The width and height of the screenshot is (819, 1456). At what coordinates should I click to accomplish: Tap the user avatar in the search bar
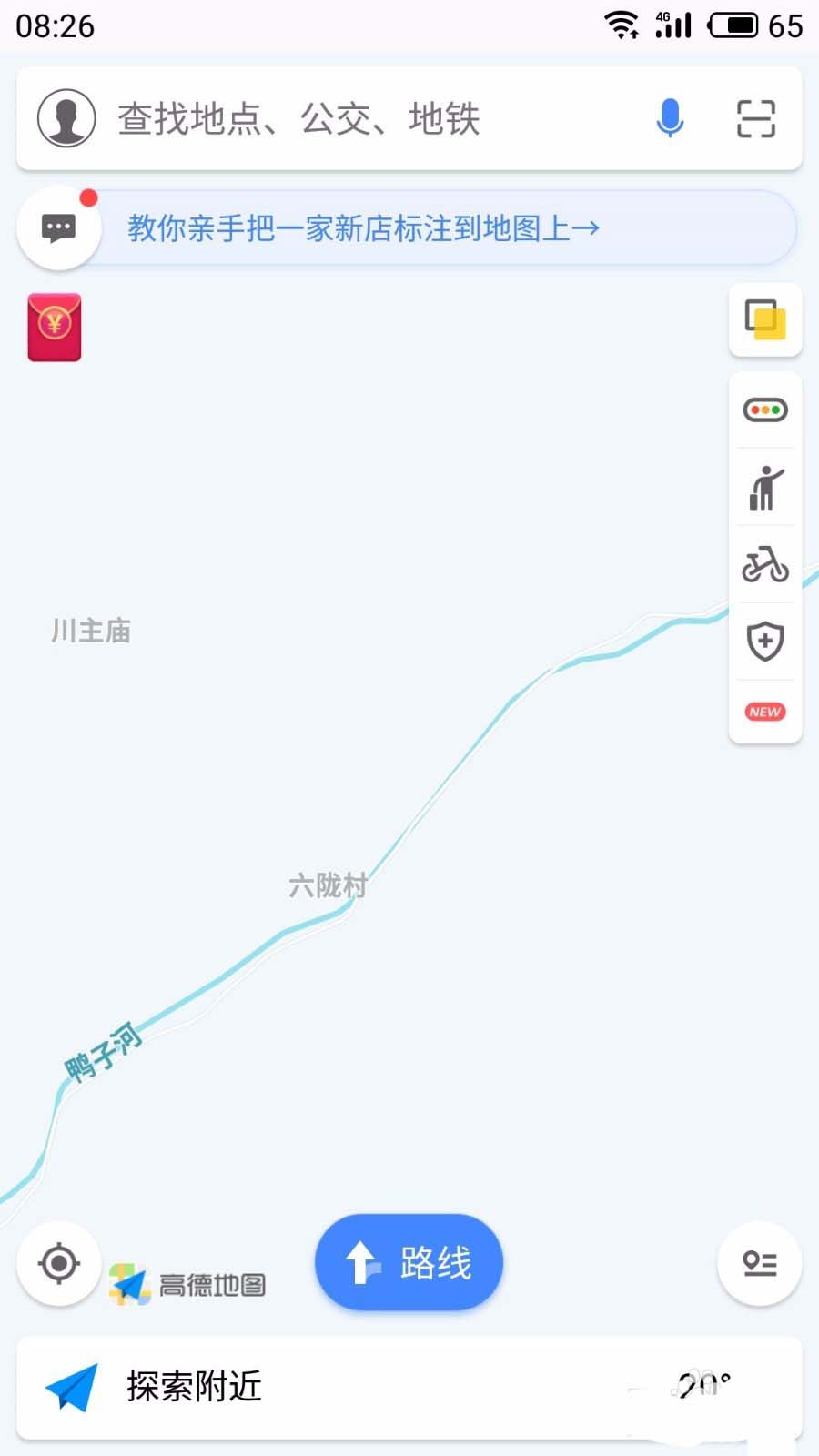click(65, 118)
